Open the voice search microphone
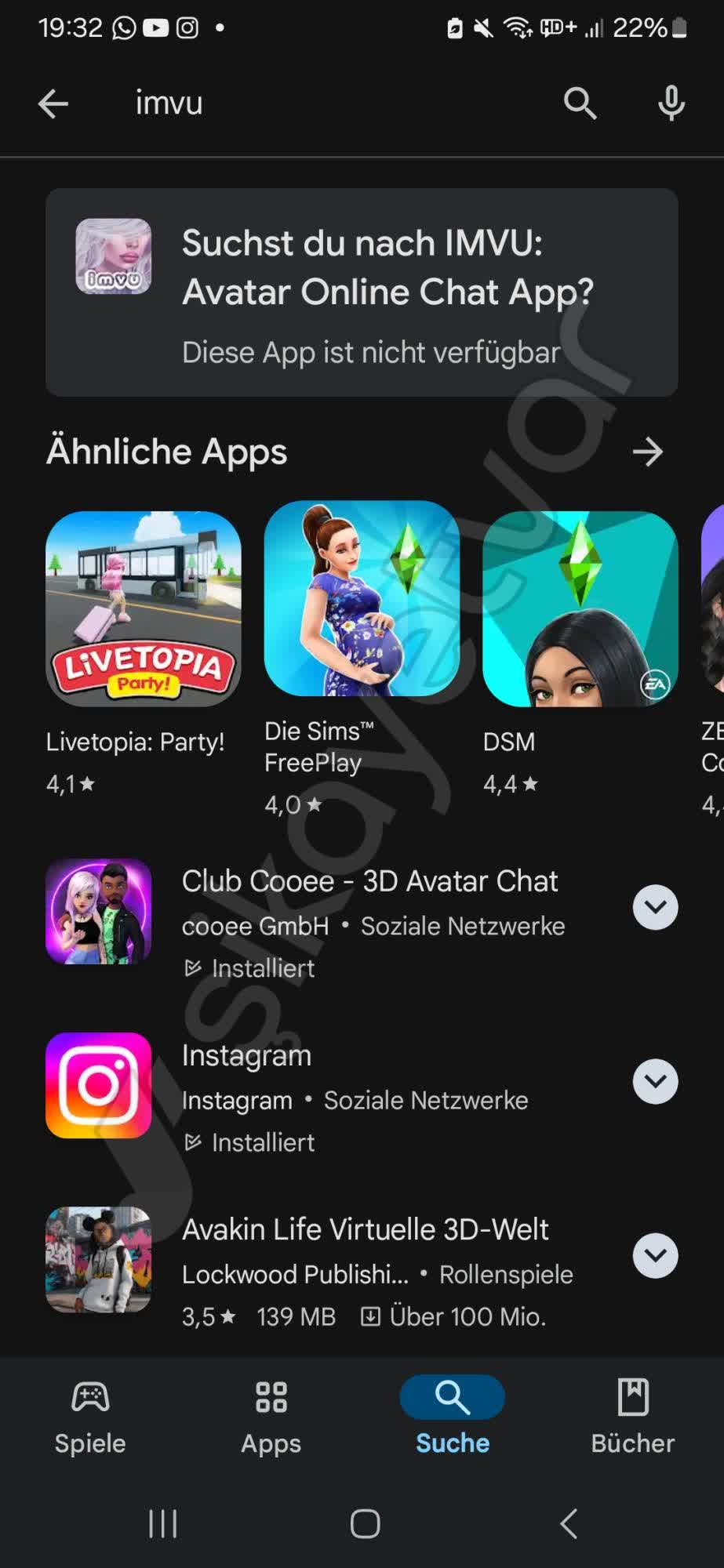 click(x=671, y=103)
